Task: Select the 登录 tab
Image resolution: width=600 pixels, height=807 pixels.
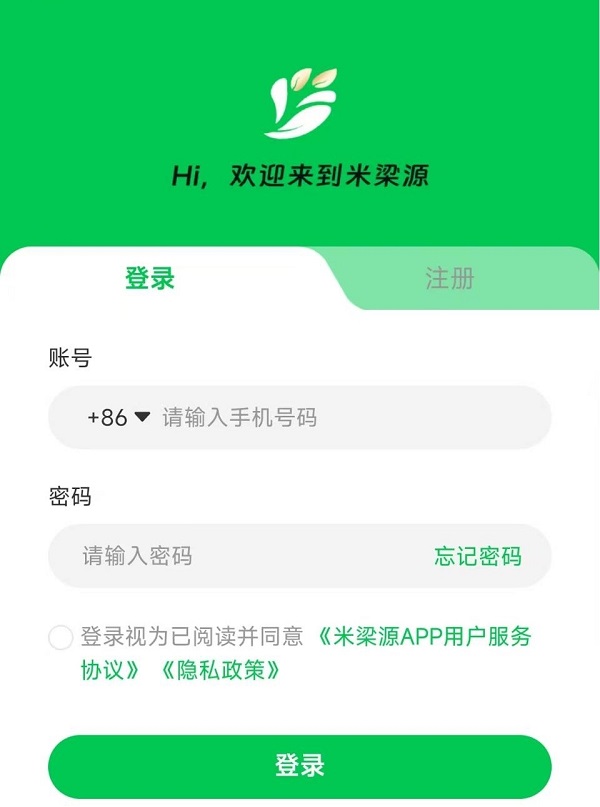Action: point(150,278)
